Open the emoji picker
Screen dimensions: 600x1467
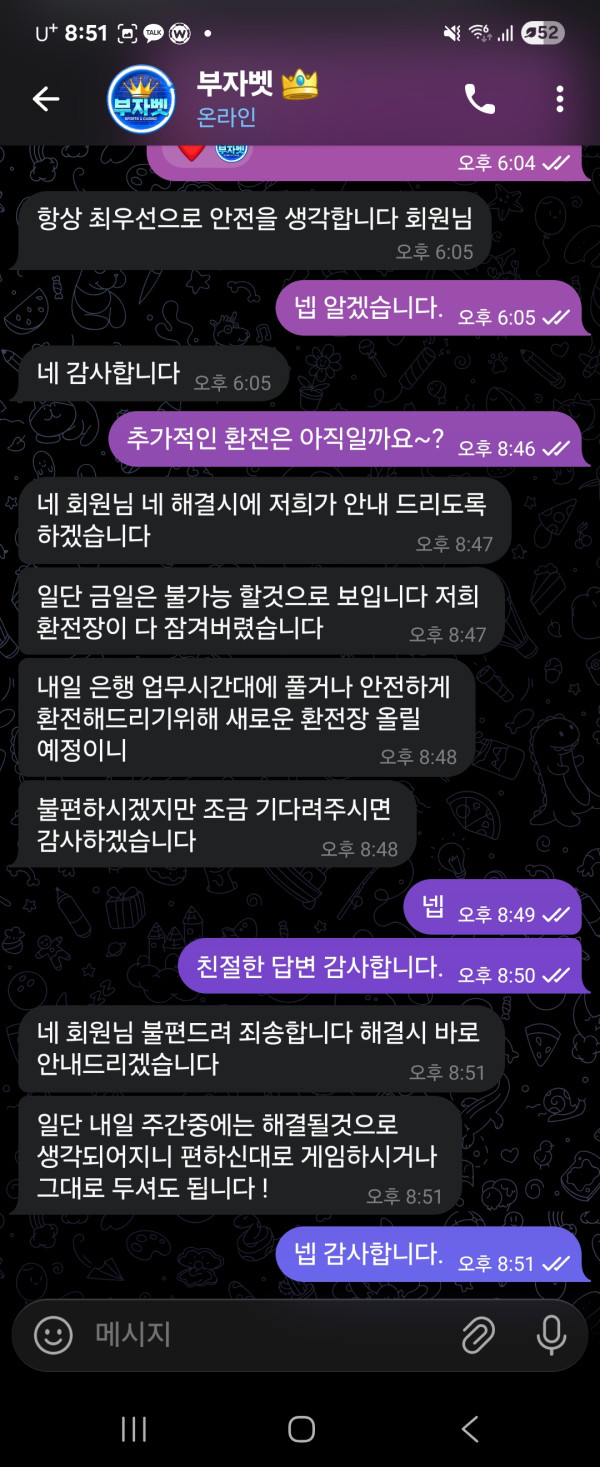pyautogui.click(x=54, y=1334)
